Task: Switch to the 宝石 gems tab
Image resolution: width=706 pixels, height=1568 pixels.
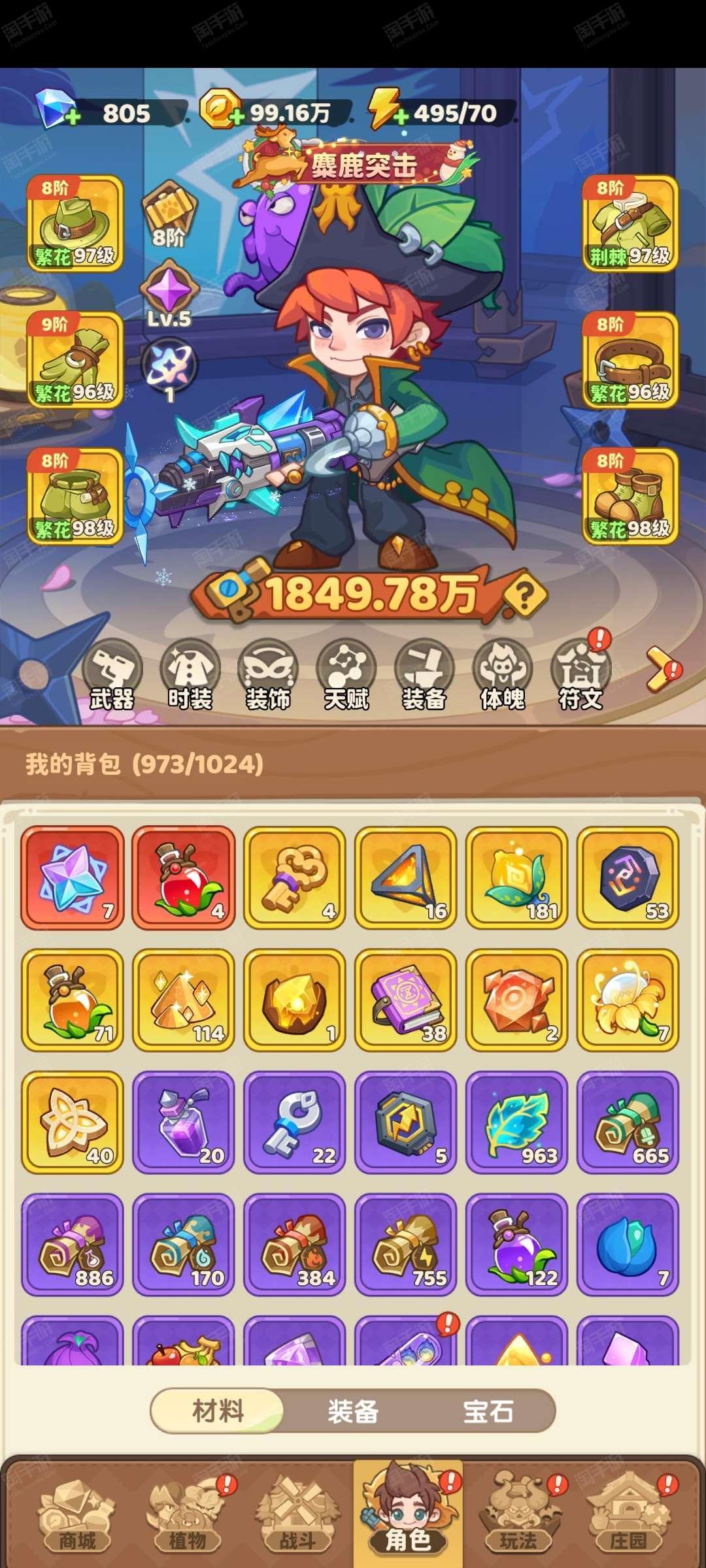Action: (x=488, y=1411)
